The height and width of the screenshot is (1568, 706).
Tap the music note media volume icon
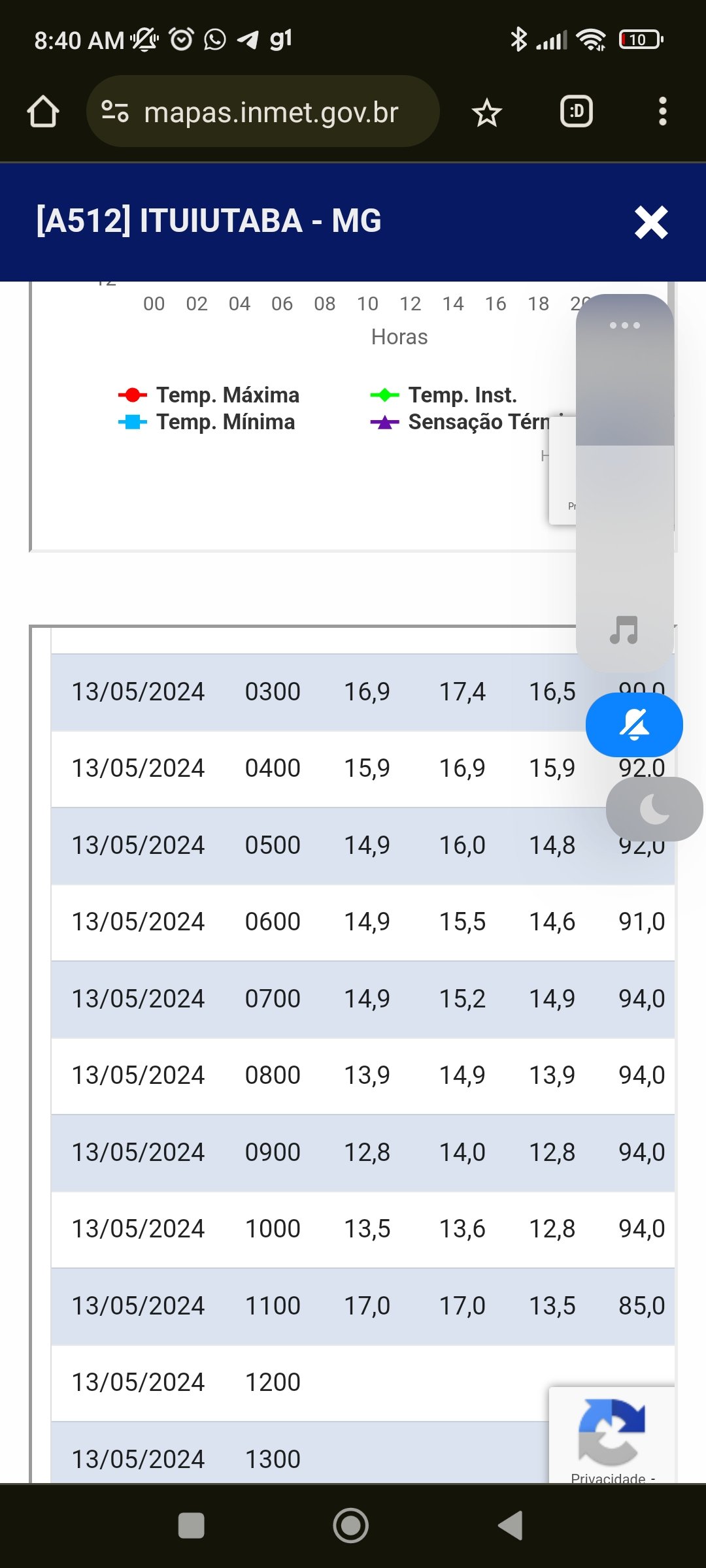click(x=624, y=630)
